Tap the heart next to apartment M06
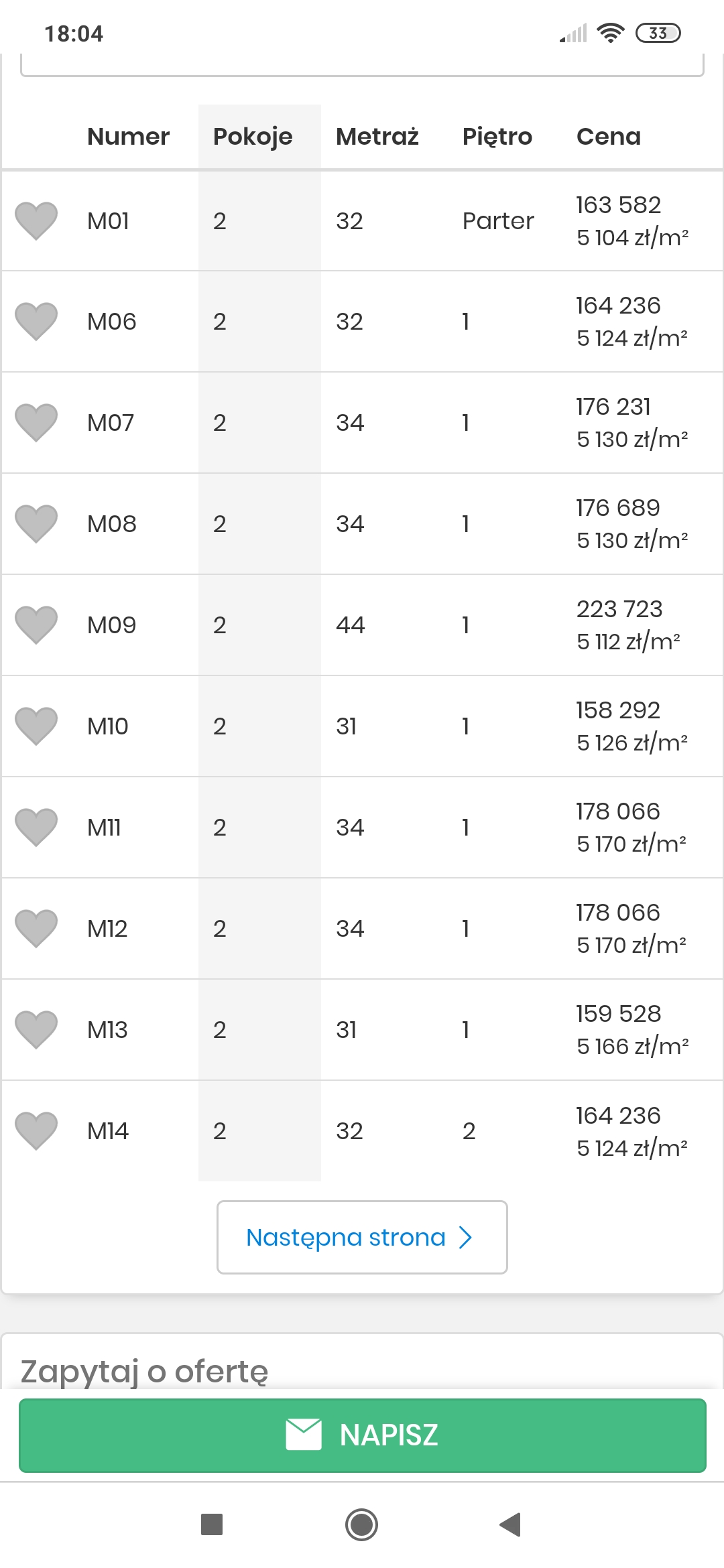This screenshot has width=724, height=1568. [36, 321]
